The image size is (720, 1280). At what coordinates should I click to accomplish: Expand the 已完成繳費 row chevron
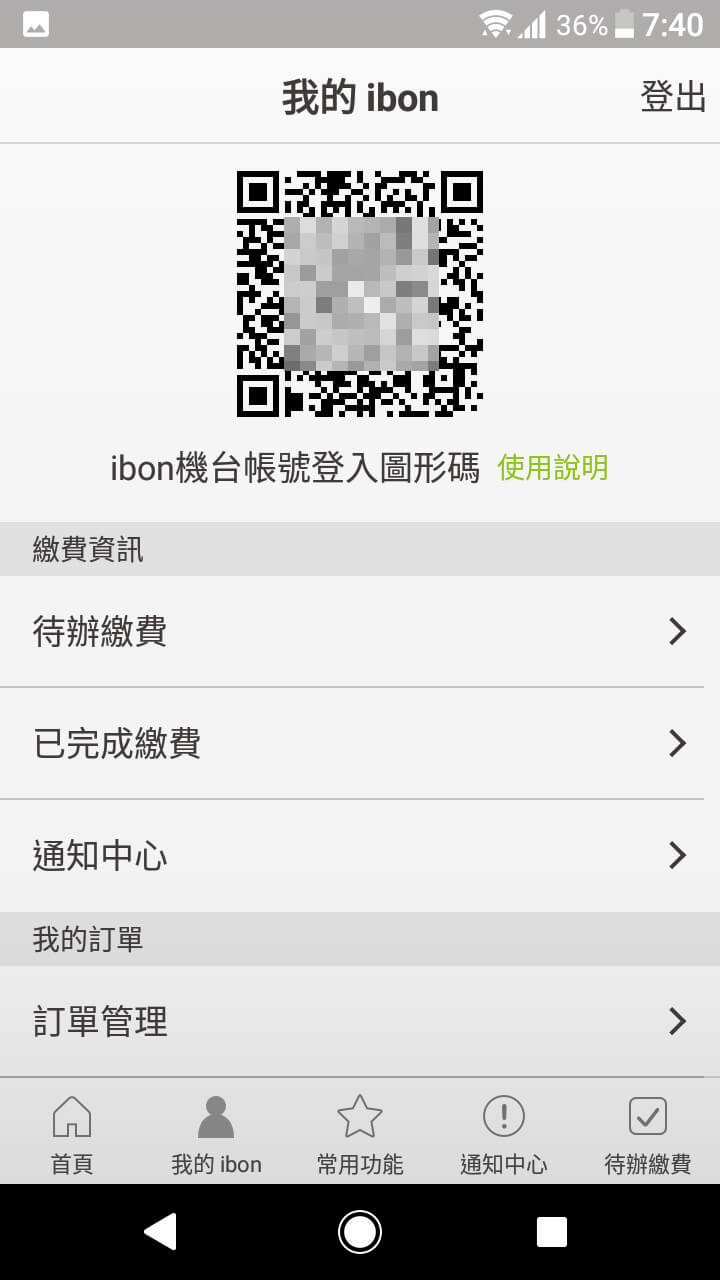[x=679, y=743]
